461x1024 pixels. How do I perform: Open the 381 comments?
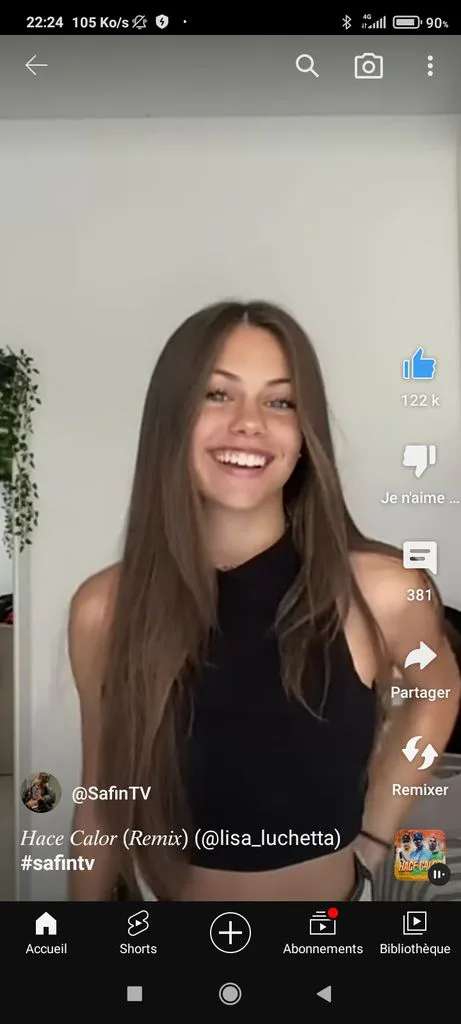tap(419, 558)
